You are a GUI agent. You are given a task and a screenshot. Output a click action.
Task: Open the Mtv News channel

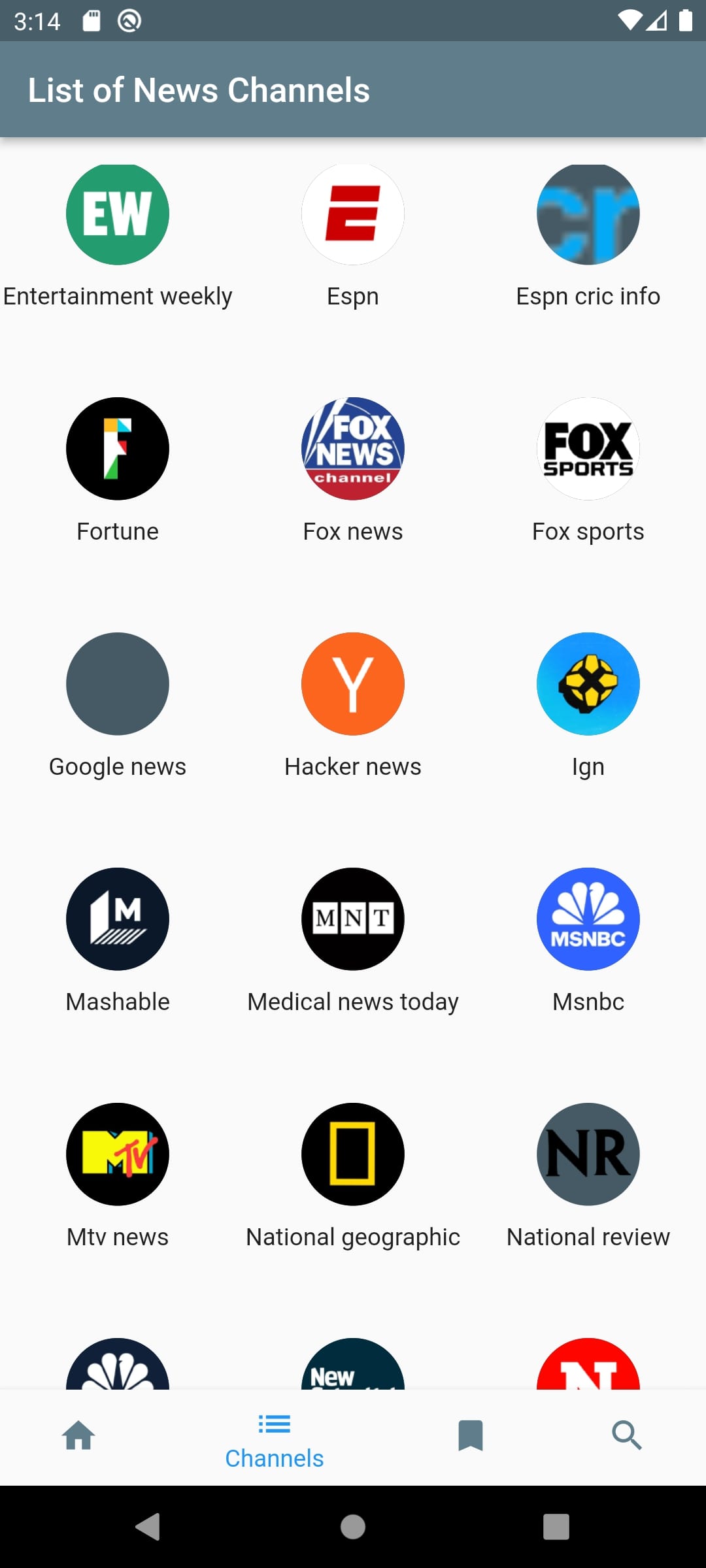tap(117, 1154)
